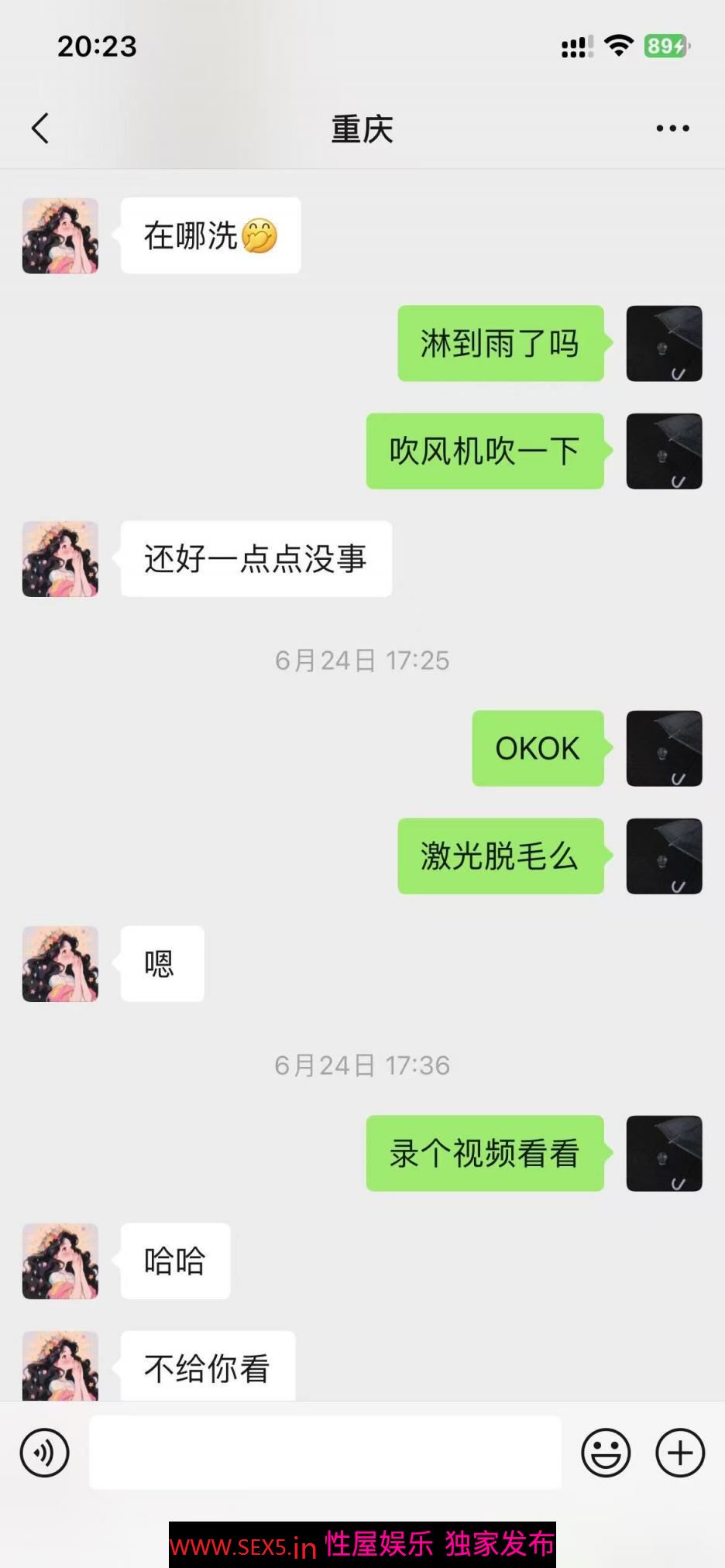Switch to voice message input

[45, 1453]
